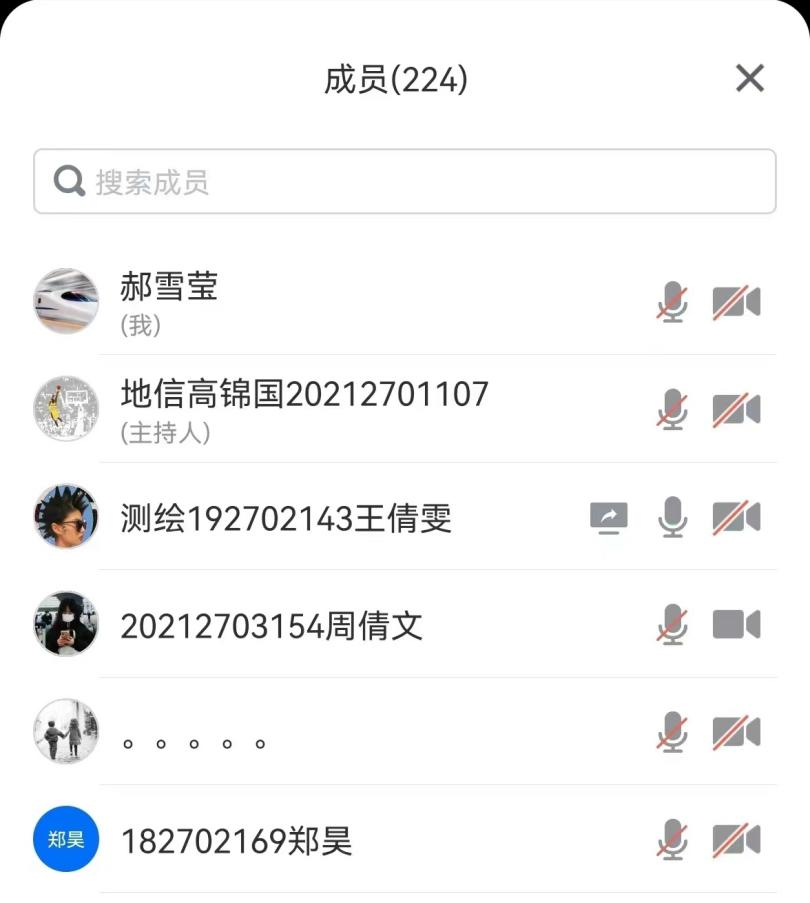
Task: Tap microphone icon for 郝雪莹
Action: (672, 302)
